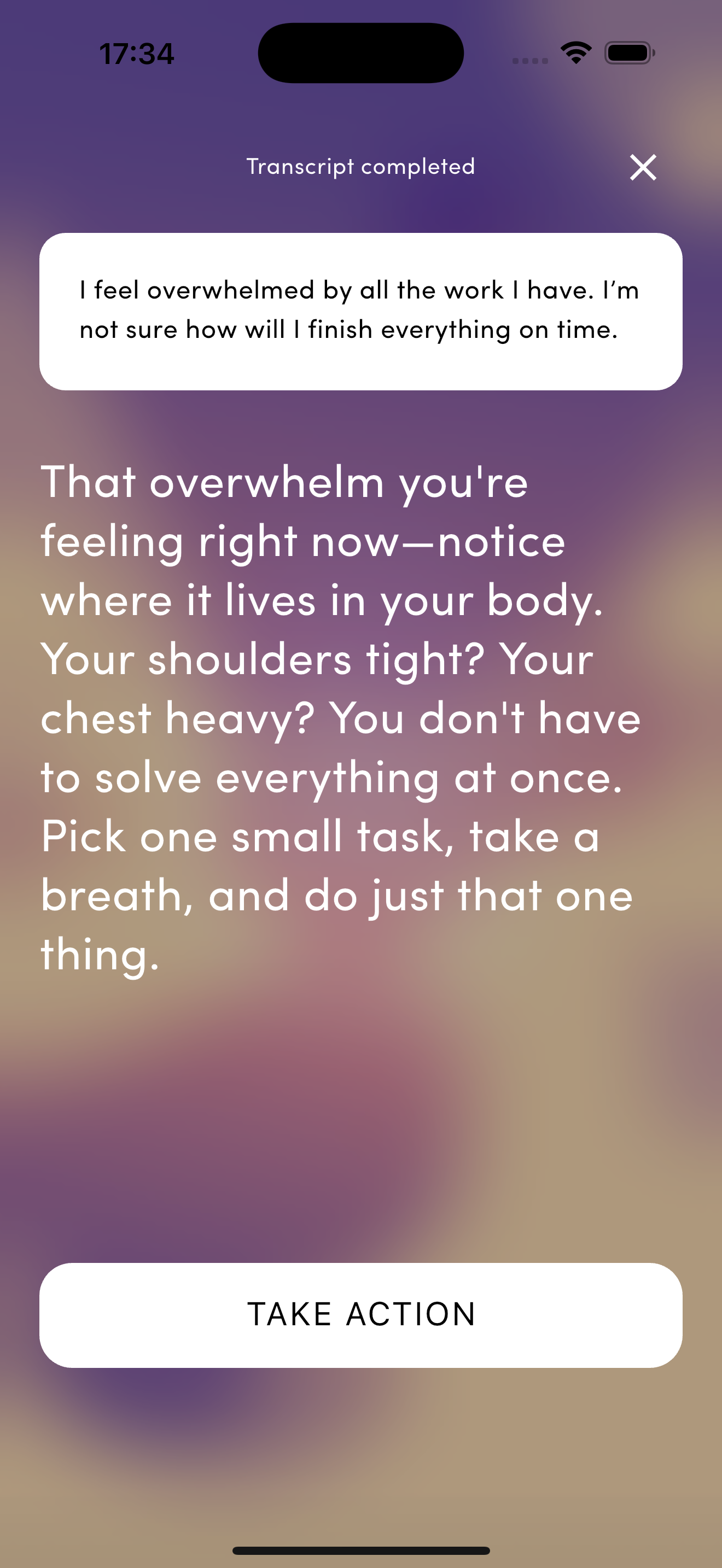Tap the TAKE ACTION button
The image size is (722, 1568).
(361, 1315)
